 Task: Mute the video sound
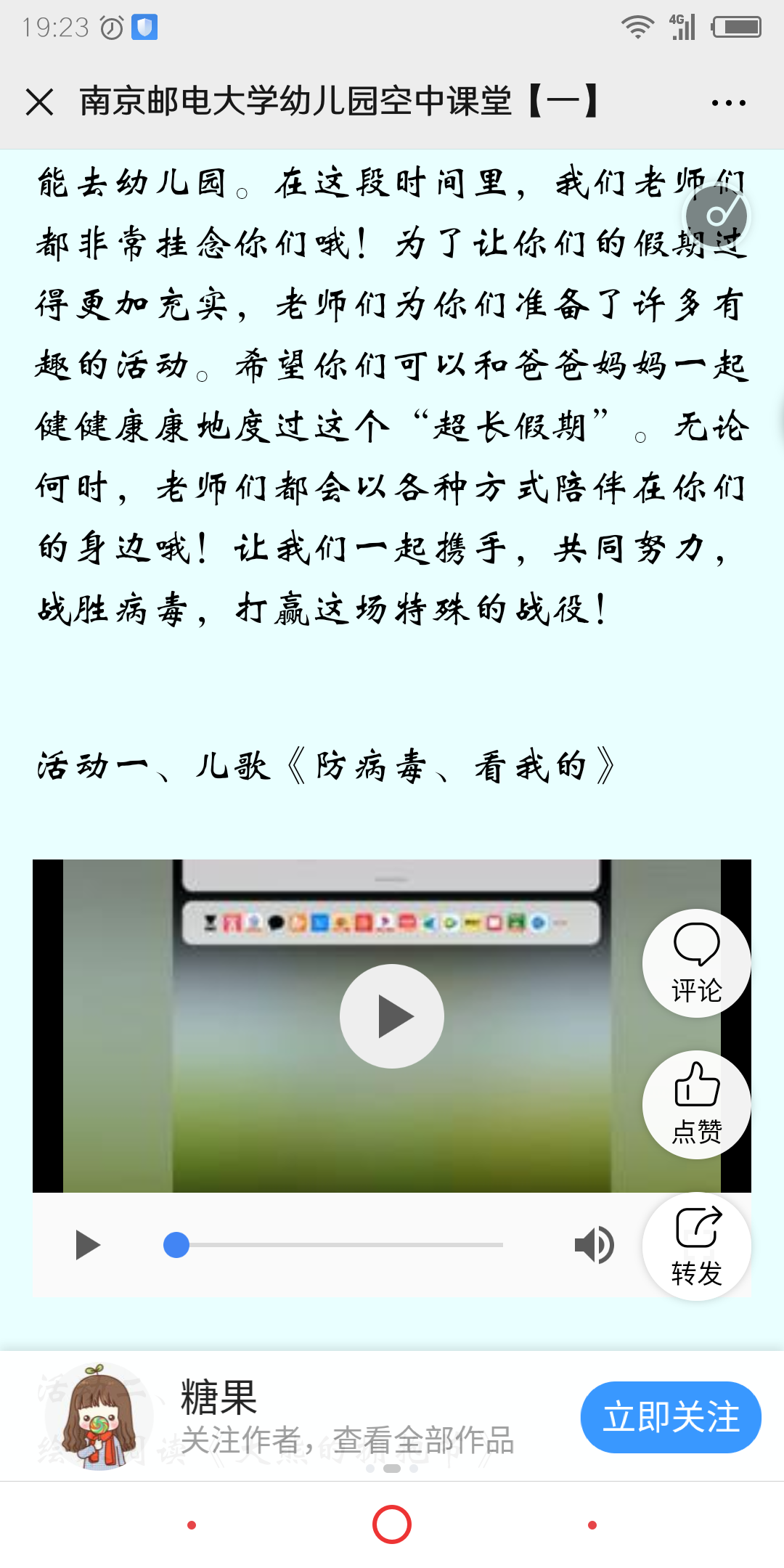594,1245
